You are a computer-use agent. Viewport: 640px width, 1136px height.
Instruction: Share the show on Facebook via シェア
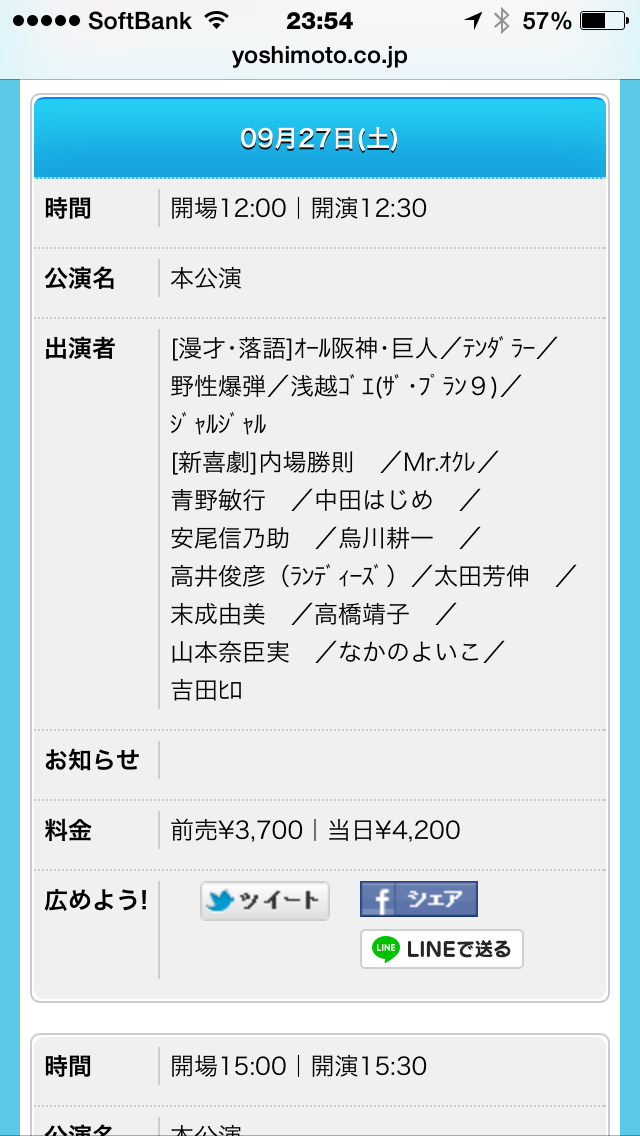click(418, 899)
